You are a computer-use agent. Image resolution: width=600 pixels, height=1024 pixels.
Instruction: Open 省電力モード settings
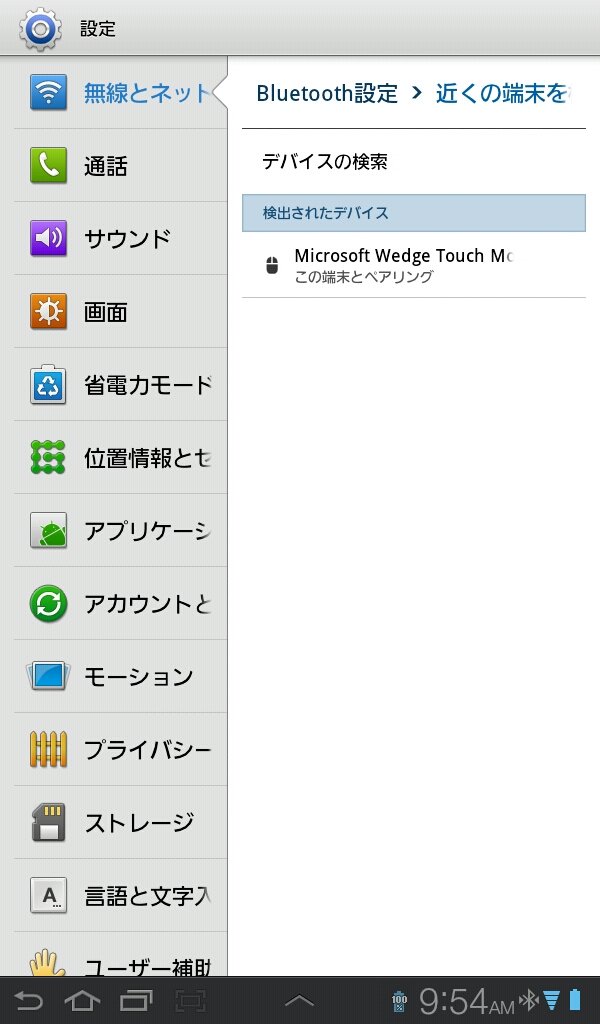[x=120, y=385]
